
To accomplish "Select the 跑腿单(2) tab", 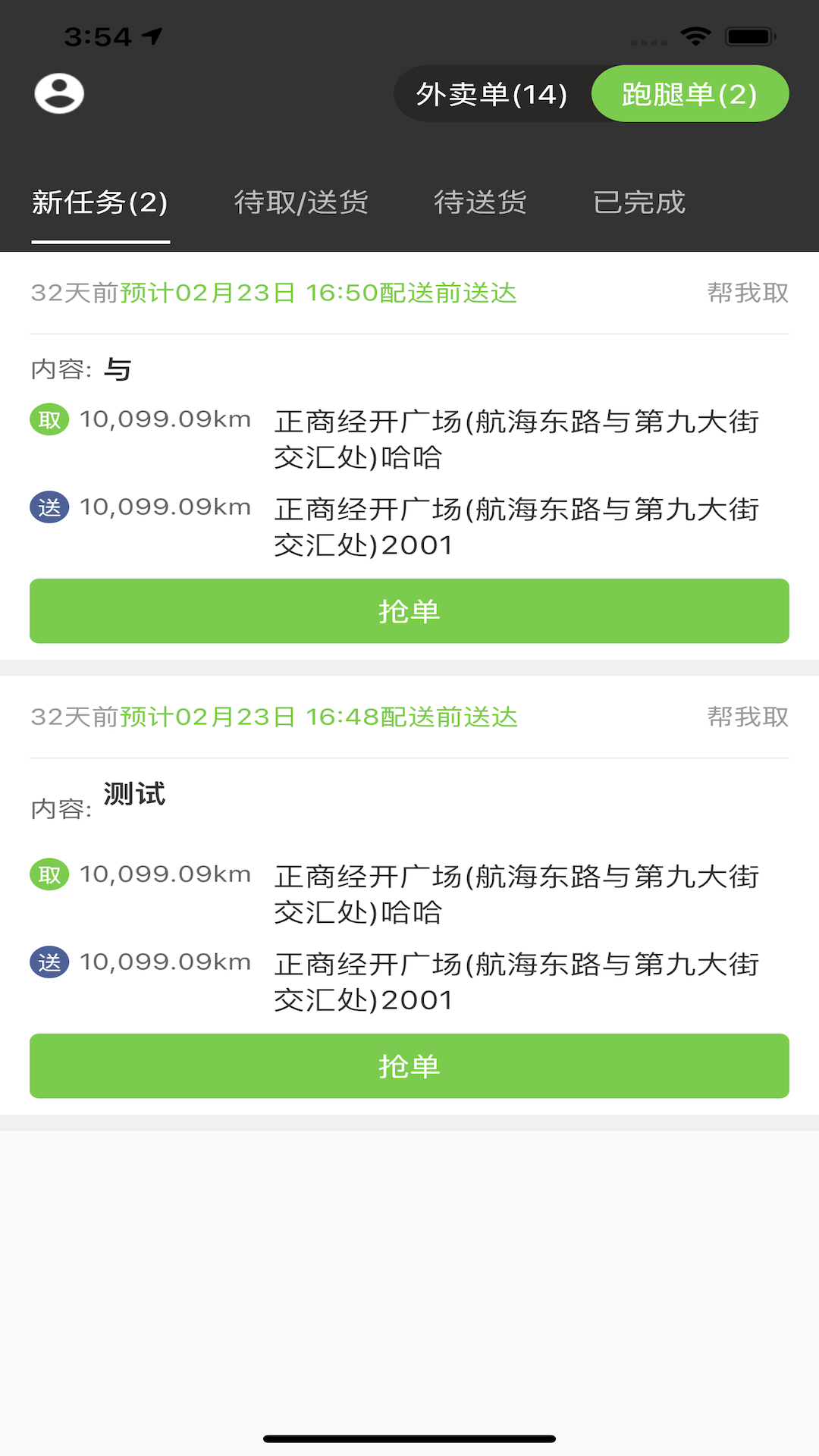I will coord(689,93).
